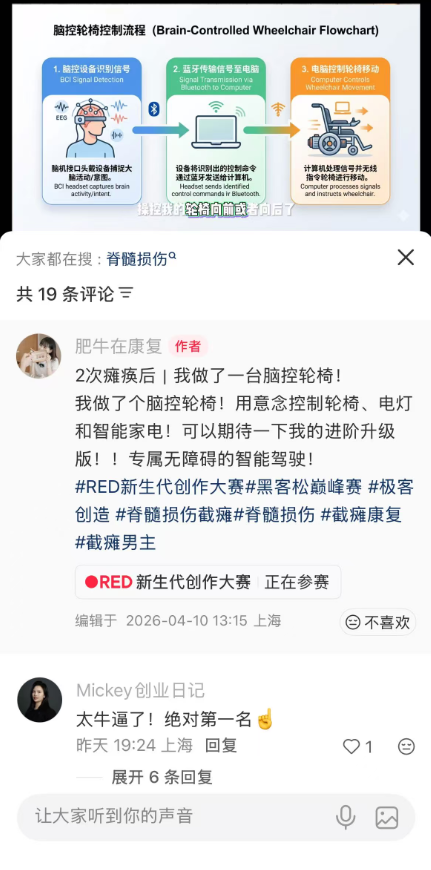
Task: Like Mickey创业日记's comment
Action: [x=357, y=747]
